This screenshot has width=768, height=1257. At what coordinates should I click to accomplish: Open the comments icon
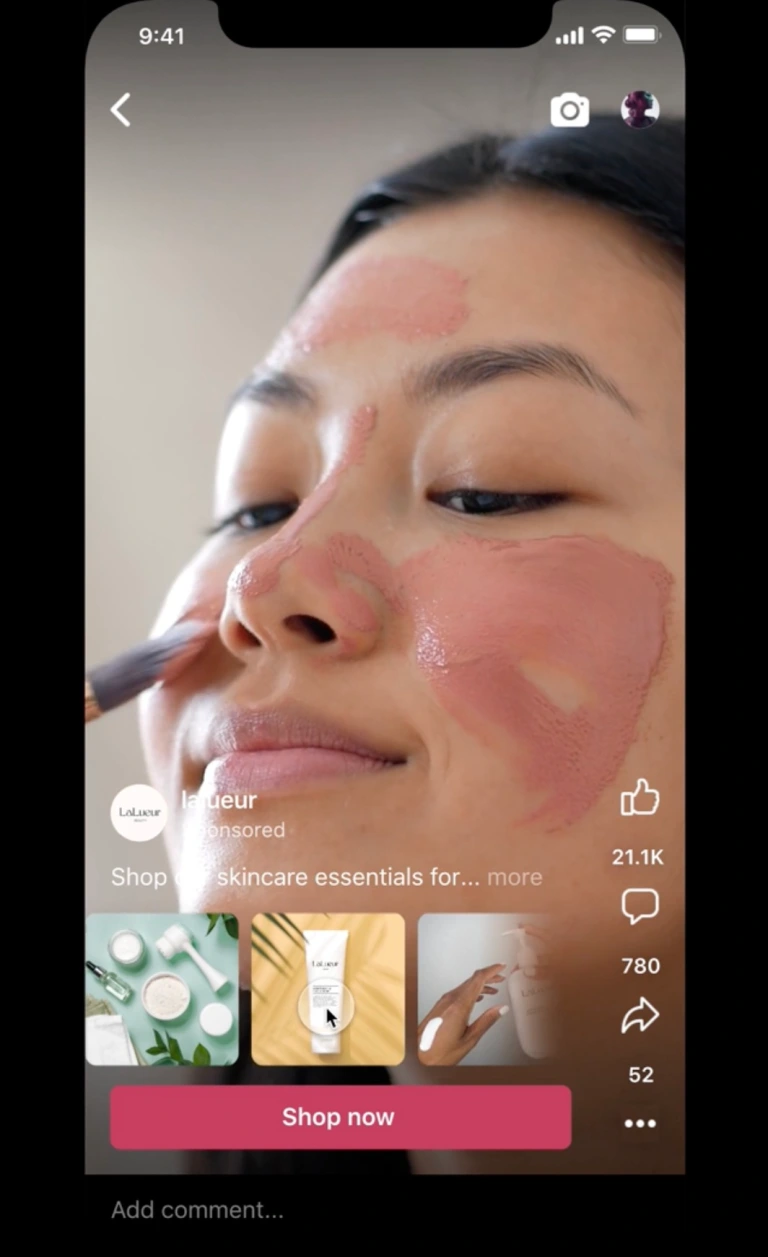tap(640, 907)
